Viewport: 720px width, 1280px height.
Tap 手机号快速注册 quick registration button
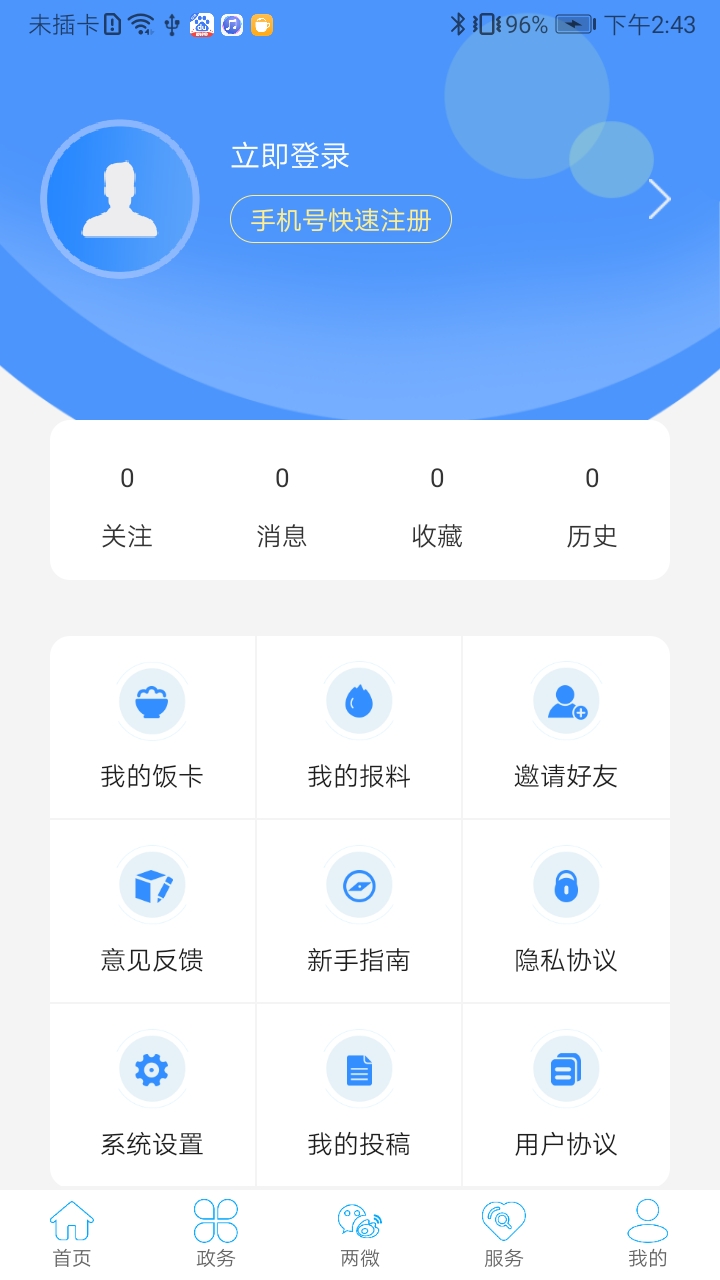[x=340, y=219]
